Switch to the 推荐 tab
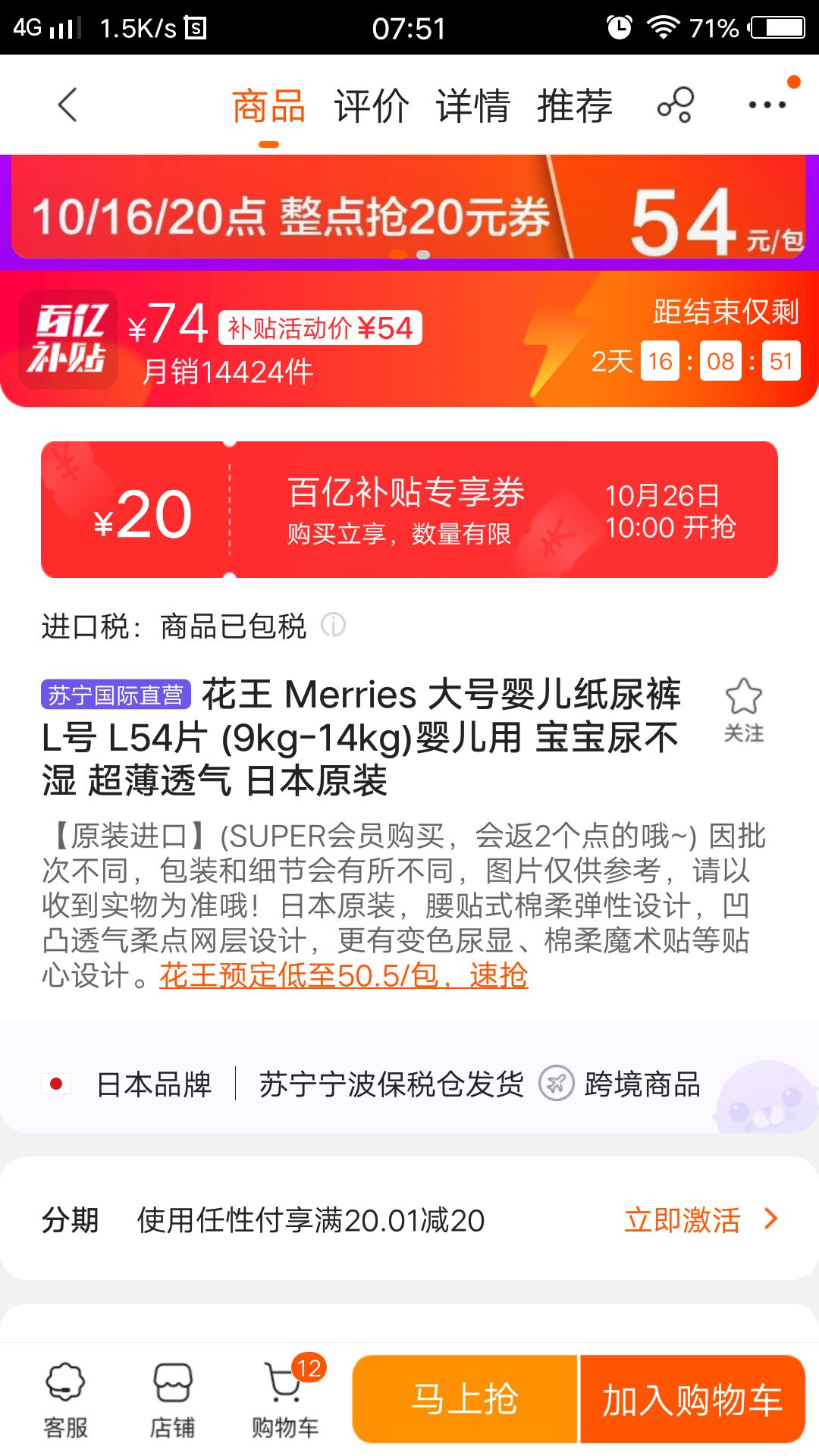Image resolution: width=819 pixels, height=1456 pixels. [574, 105]
